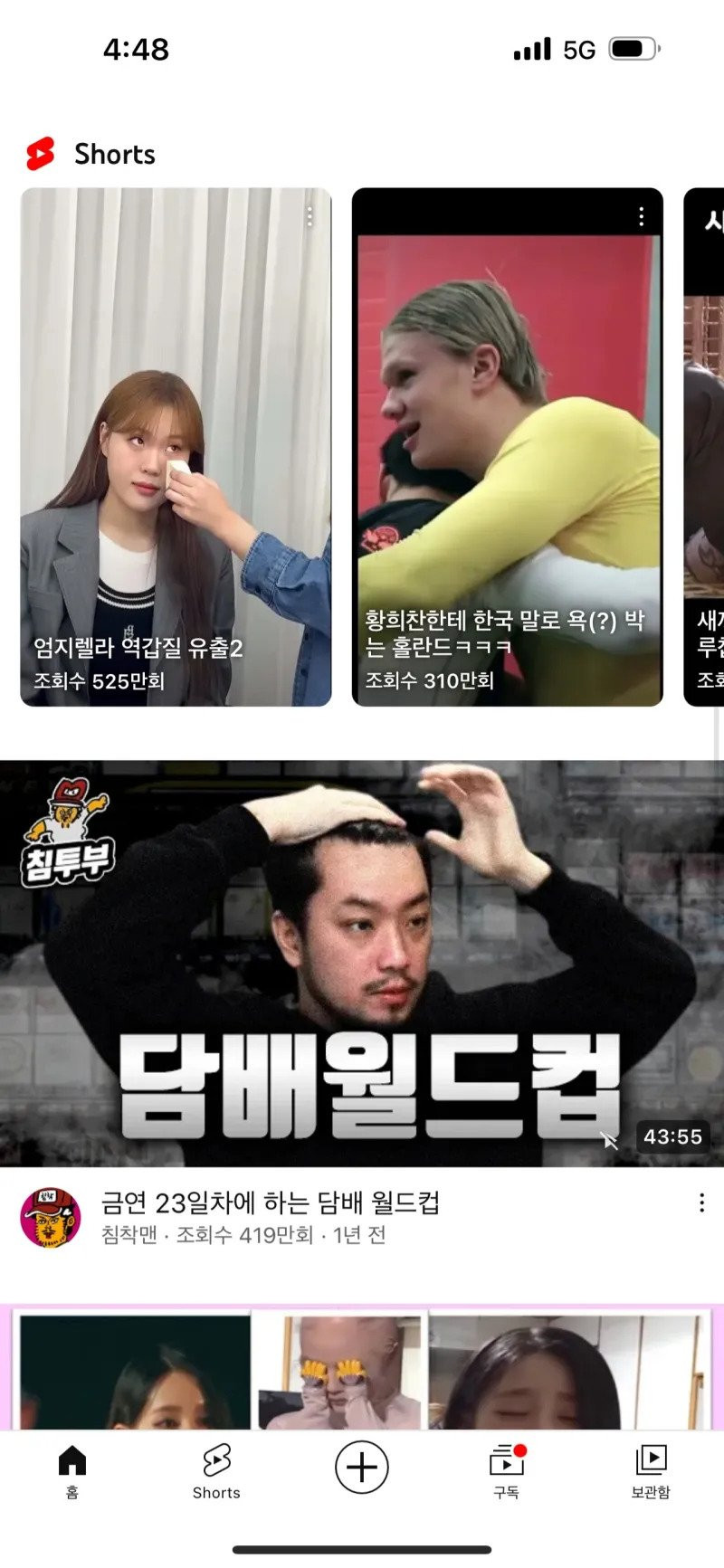The image size is (724, 1568).
Task: Create a new upload with the plus button
Action: point(362,1467)
